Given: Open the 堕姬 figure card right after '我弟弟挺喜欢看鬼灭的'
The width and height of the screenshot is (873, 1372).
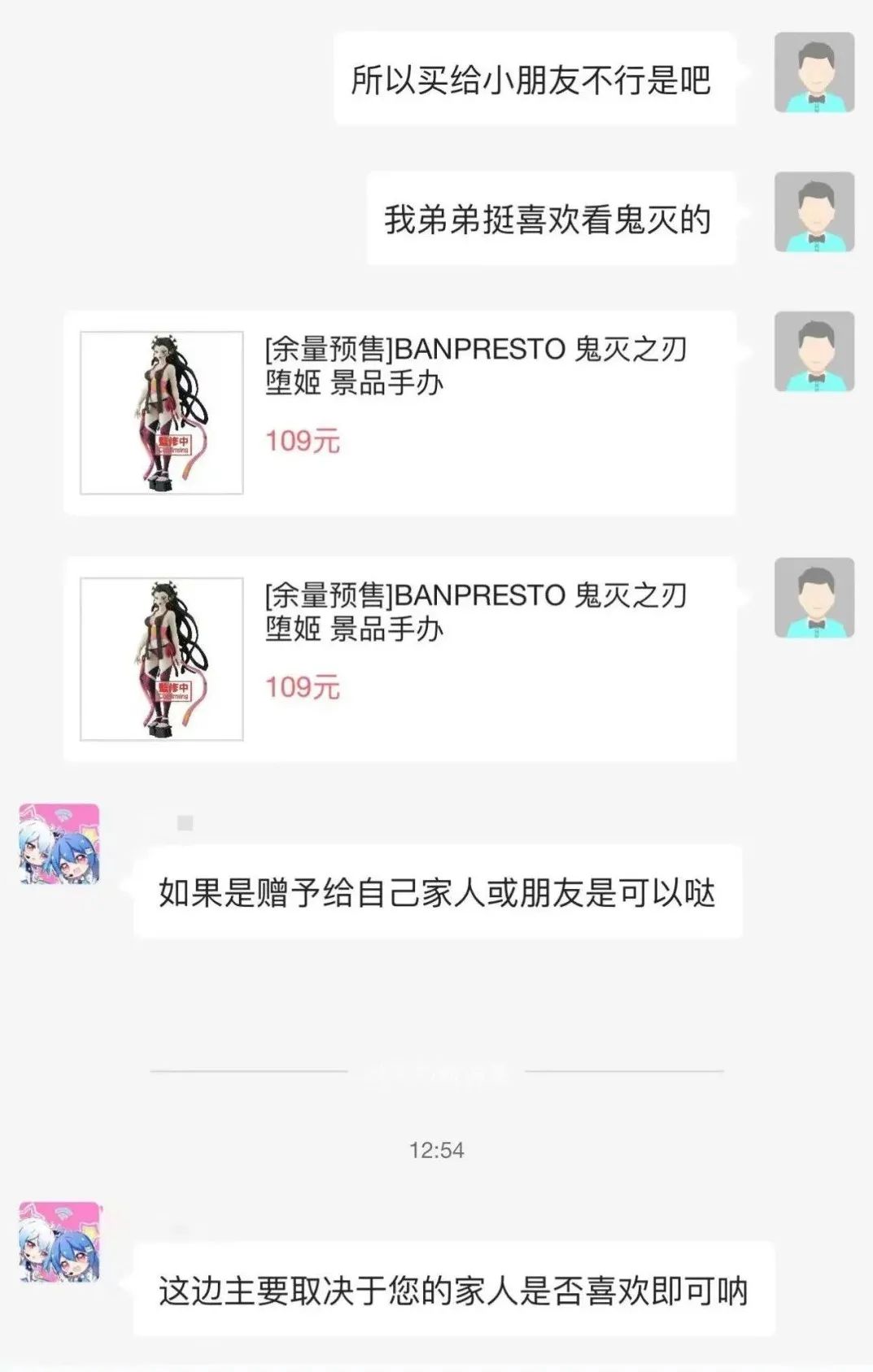Looking at the screenshot, I should click(x=399, y=412).
